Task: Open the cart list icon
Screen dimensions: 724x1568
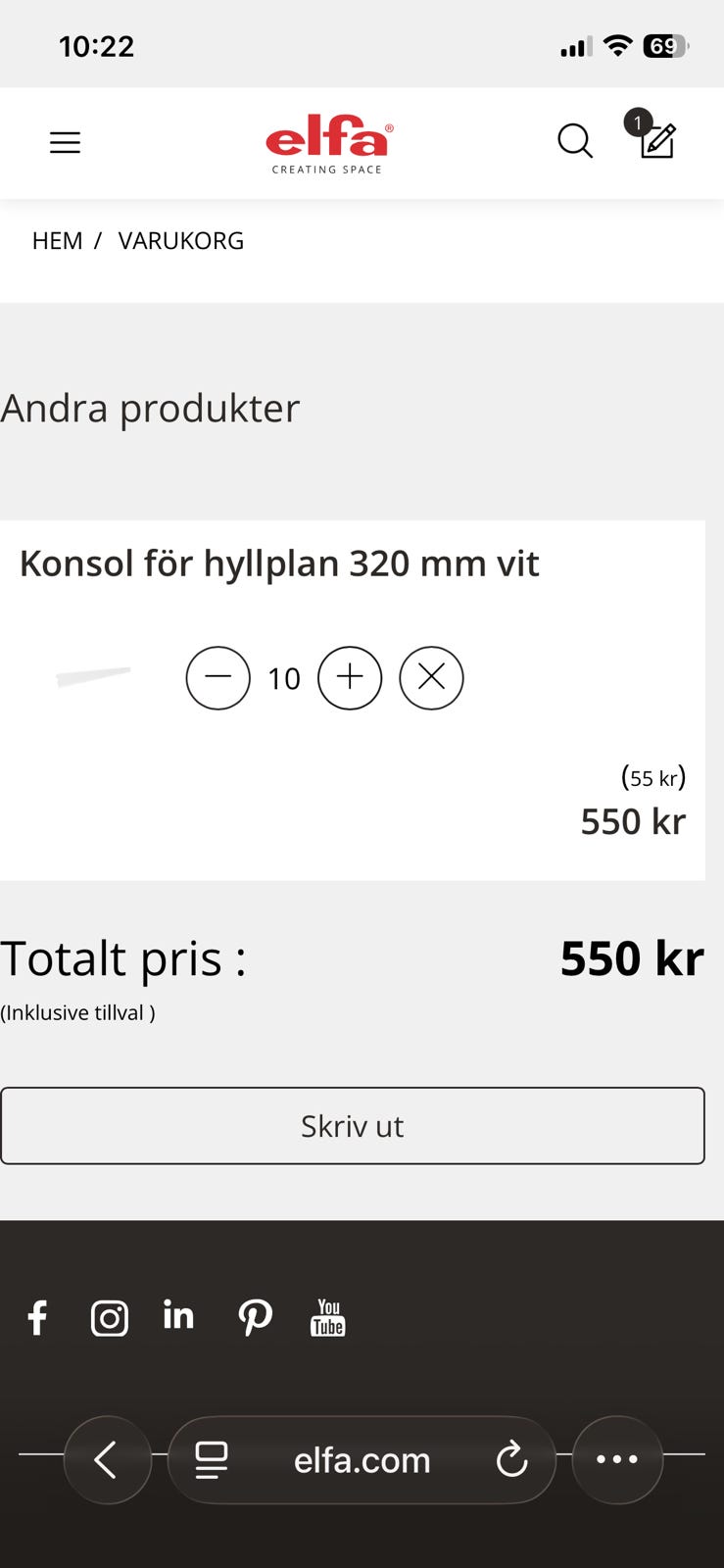Action: pos(656,141)
